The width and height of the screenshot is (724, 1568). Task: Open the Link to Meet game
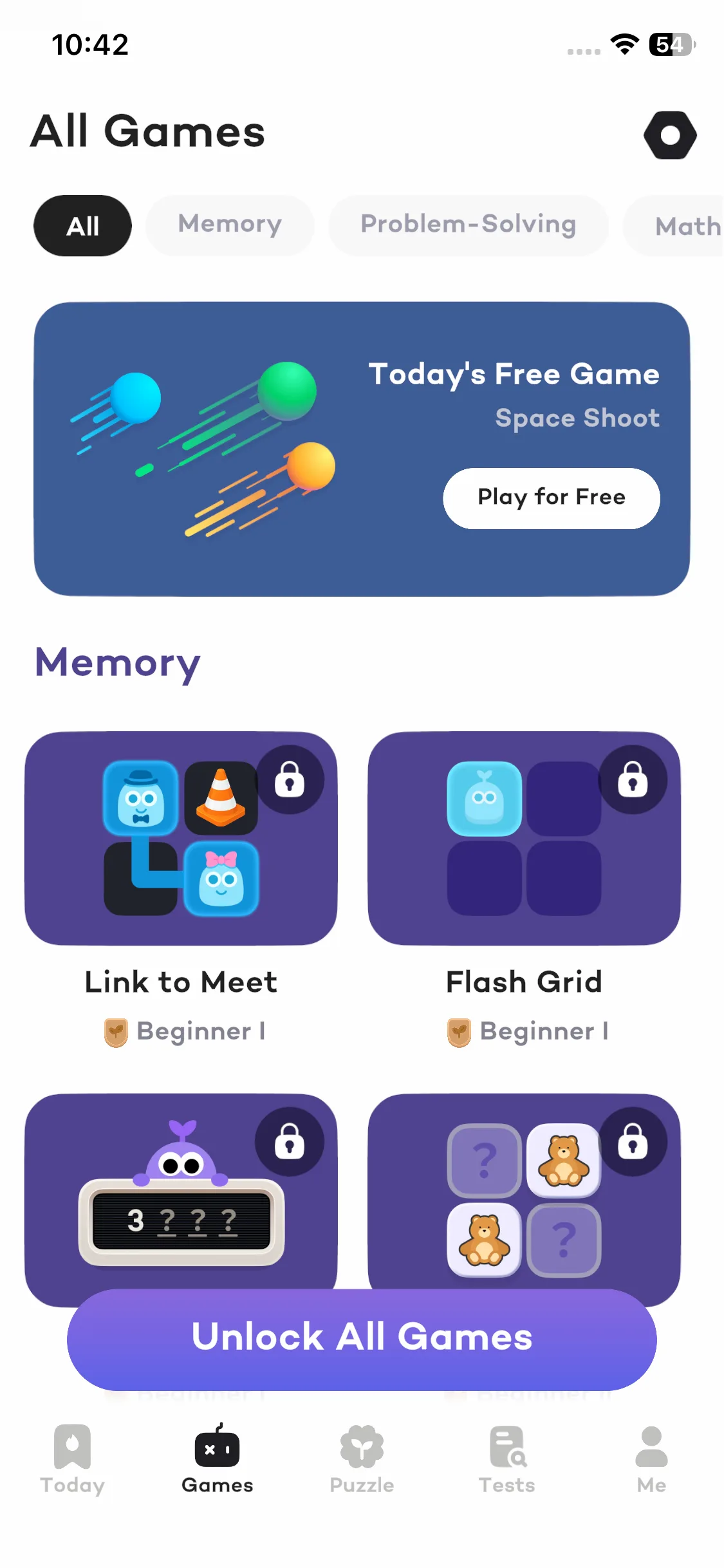[x=181, y=838]
